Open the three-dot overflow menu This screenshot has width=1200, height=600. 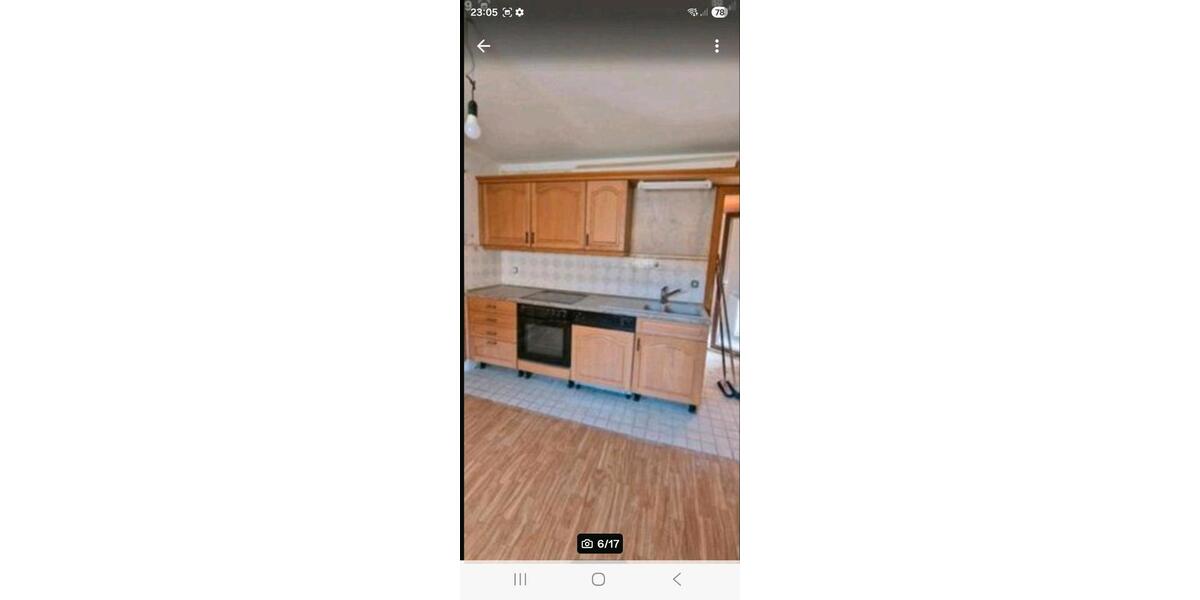coord(716,46)
